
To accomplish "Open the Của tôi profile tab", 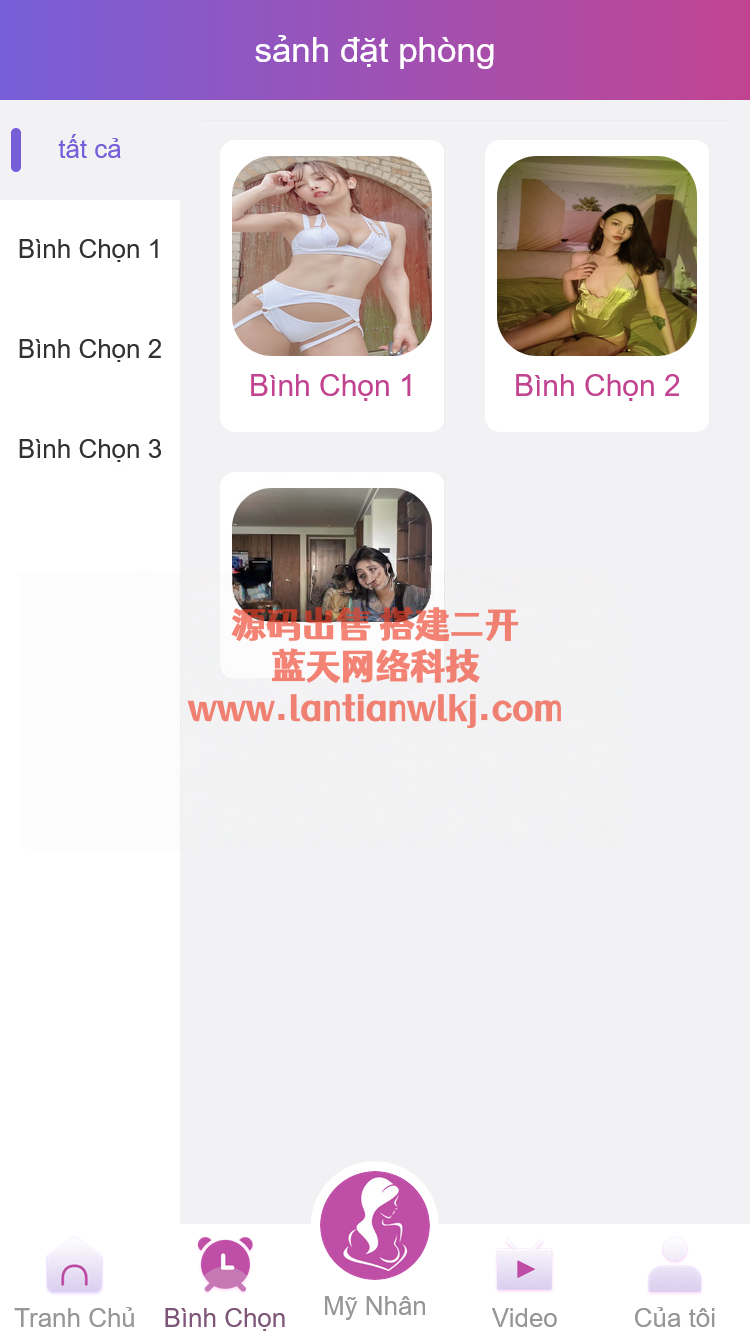I will click(x=675, y=1283).
